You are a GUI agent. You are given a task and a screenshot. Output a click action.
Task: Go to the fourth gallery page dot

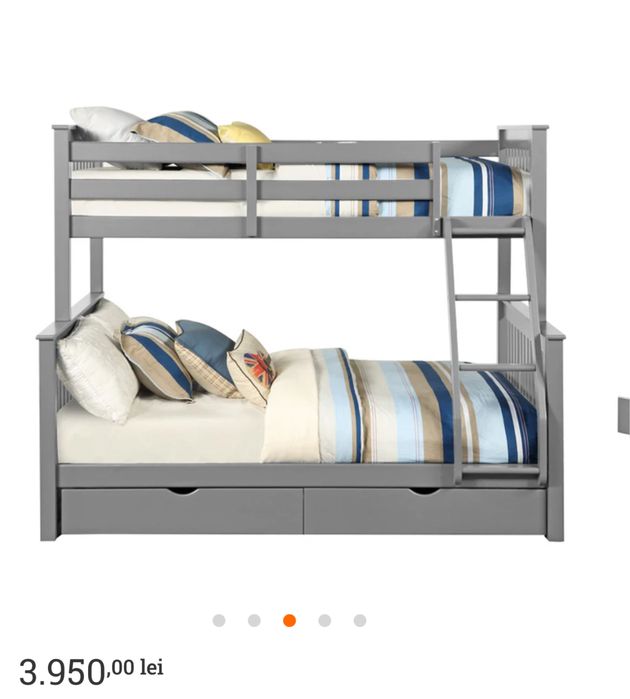coord(324,620)
